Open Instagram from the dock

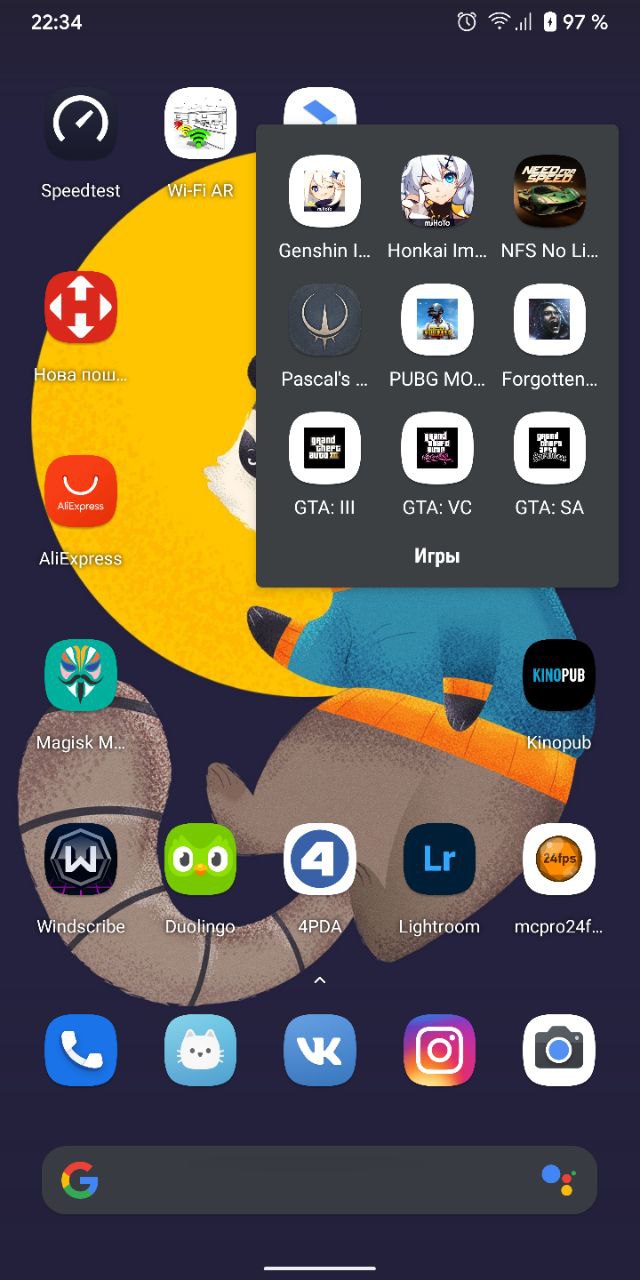point(439,1050)
